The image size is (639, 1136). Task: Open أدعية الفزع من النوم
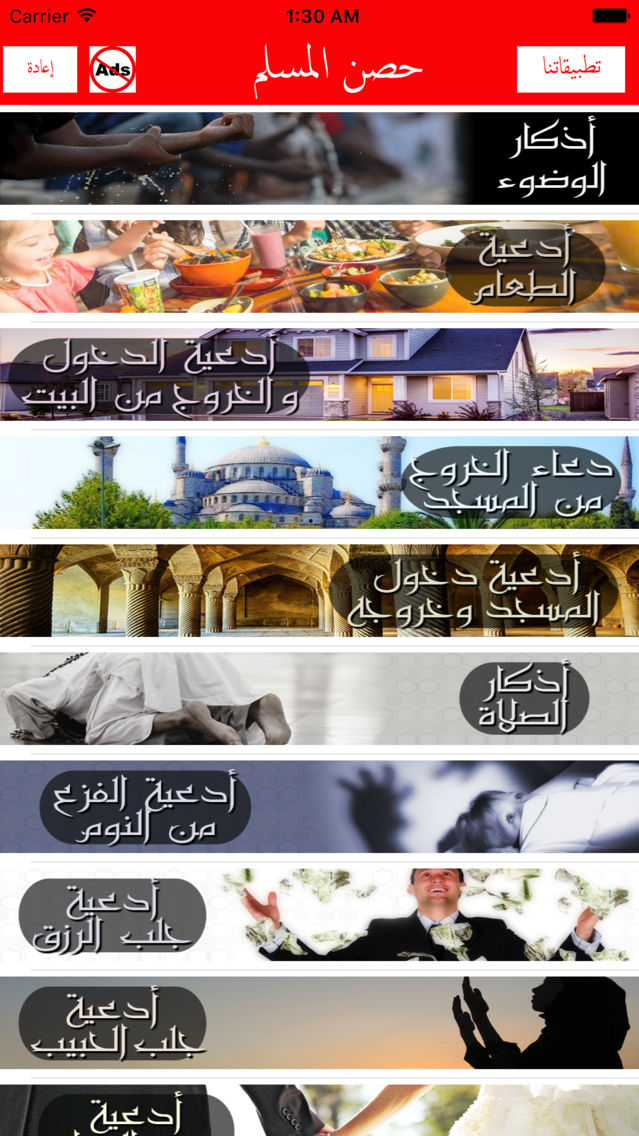coord(320,806)
